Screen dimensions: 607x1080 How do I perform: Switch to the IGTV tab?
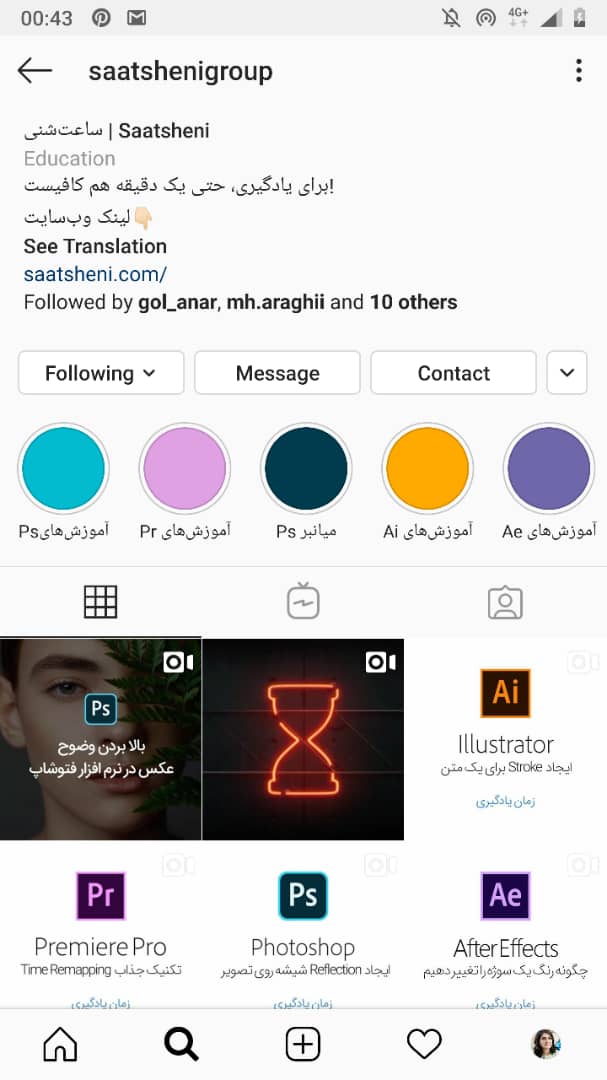point(303,602)
